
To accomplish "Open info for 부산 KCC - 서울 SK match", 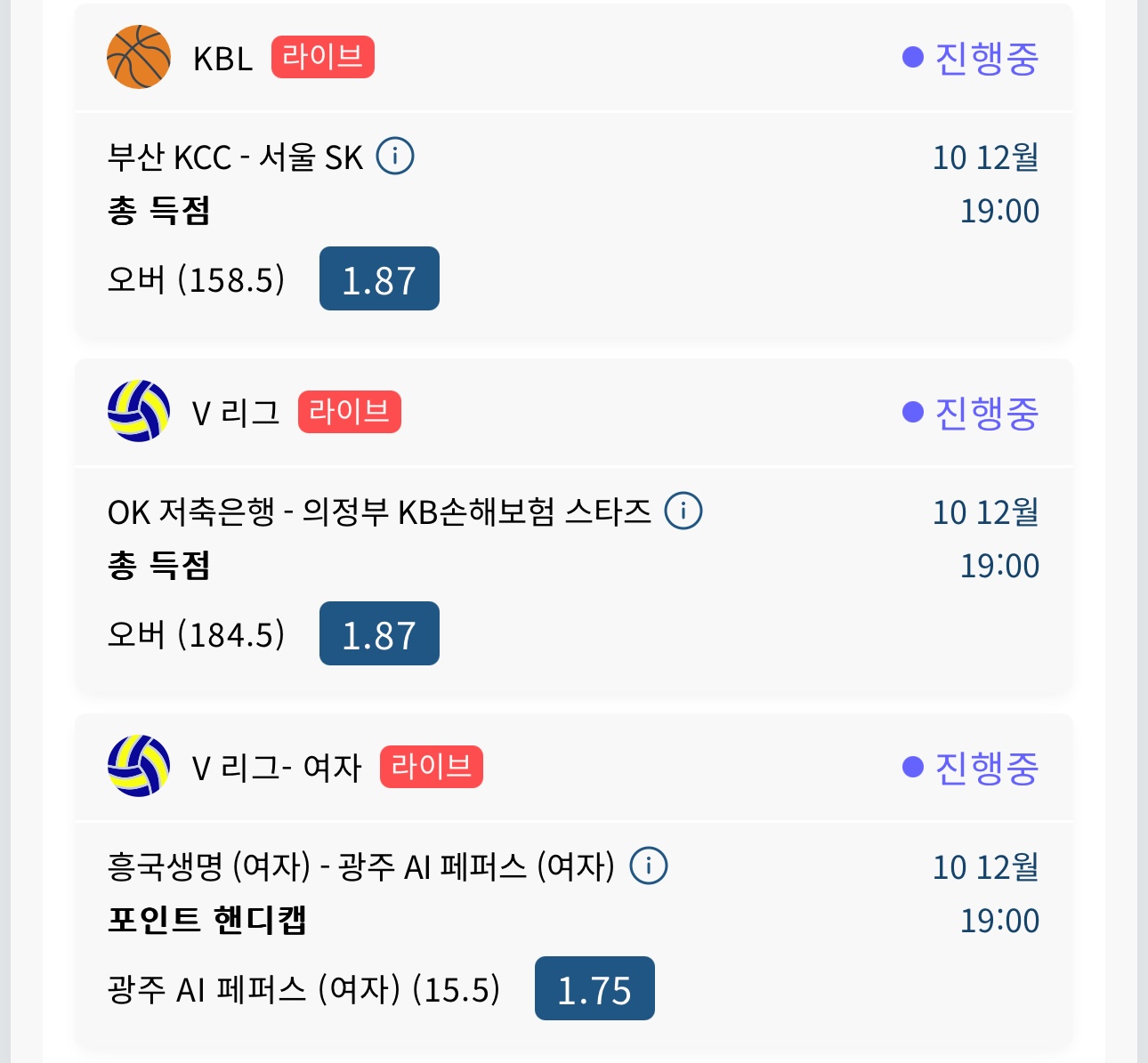I will [x=395, y=157].
